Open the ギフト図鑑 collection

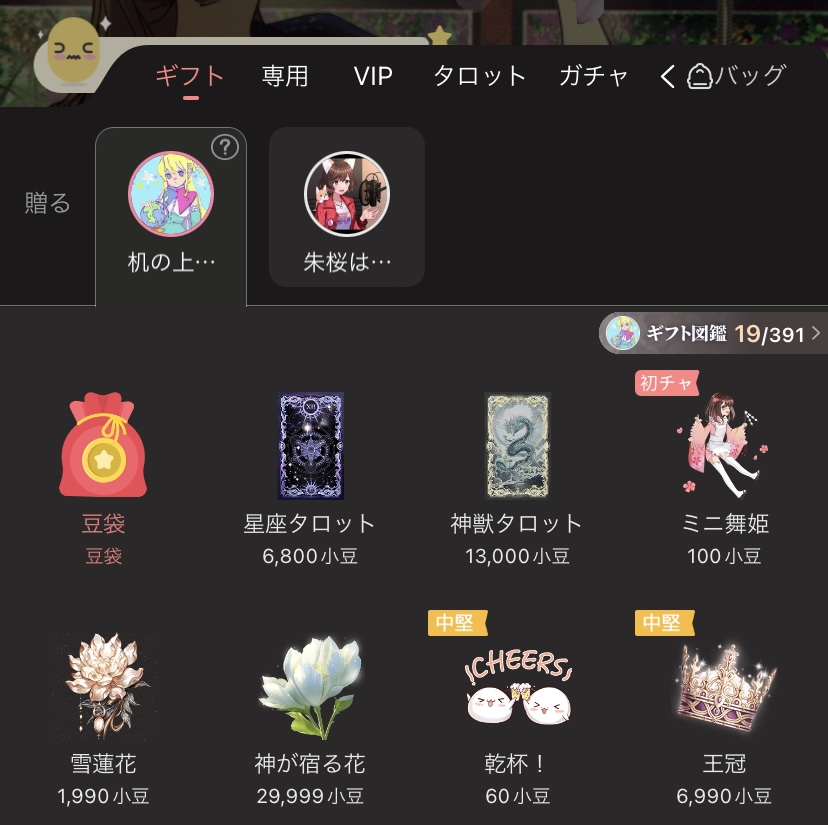pos(713,334)
